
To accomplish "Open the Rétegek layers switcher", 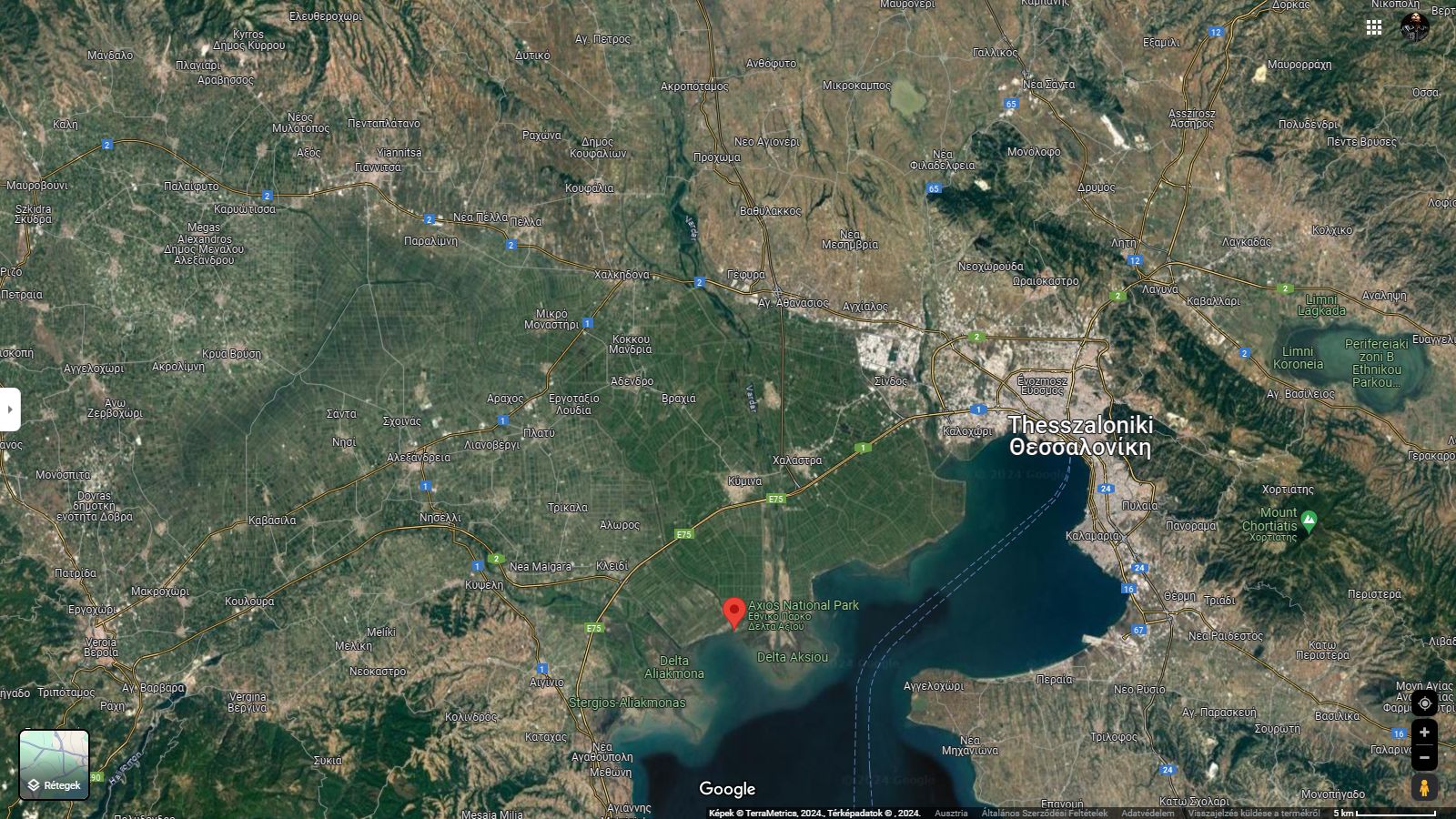I will point(55,764).
